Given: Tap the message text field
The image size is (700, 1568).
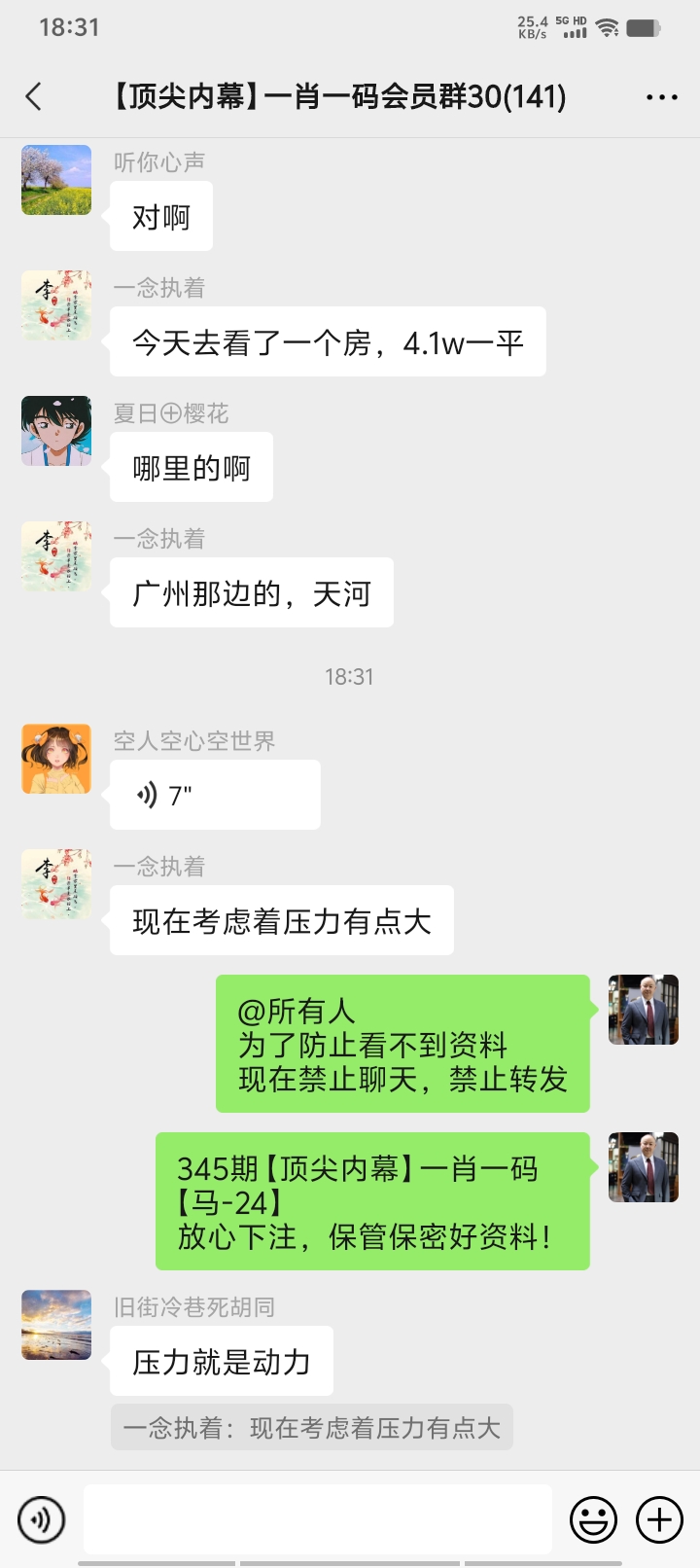Looking at the screenshot, I should coord(317,1519).
